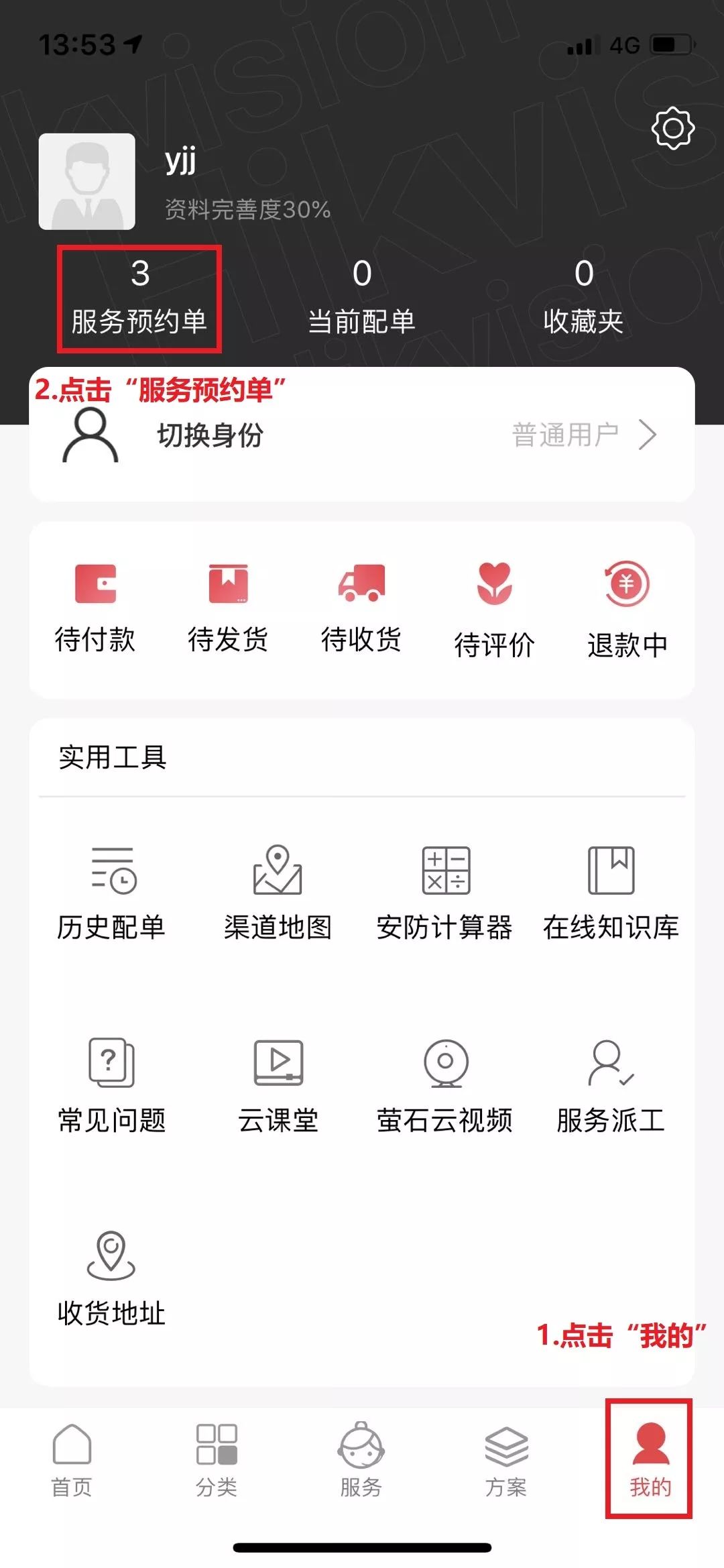This screenshot has width=724, height=1568.
Task: View 待发货 orders awaiting shipment
Action: 228,607
